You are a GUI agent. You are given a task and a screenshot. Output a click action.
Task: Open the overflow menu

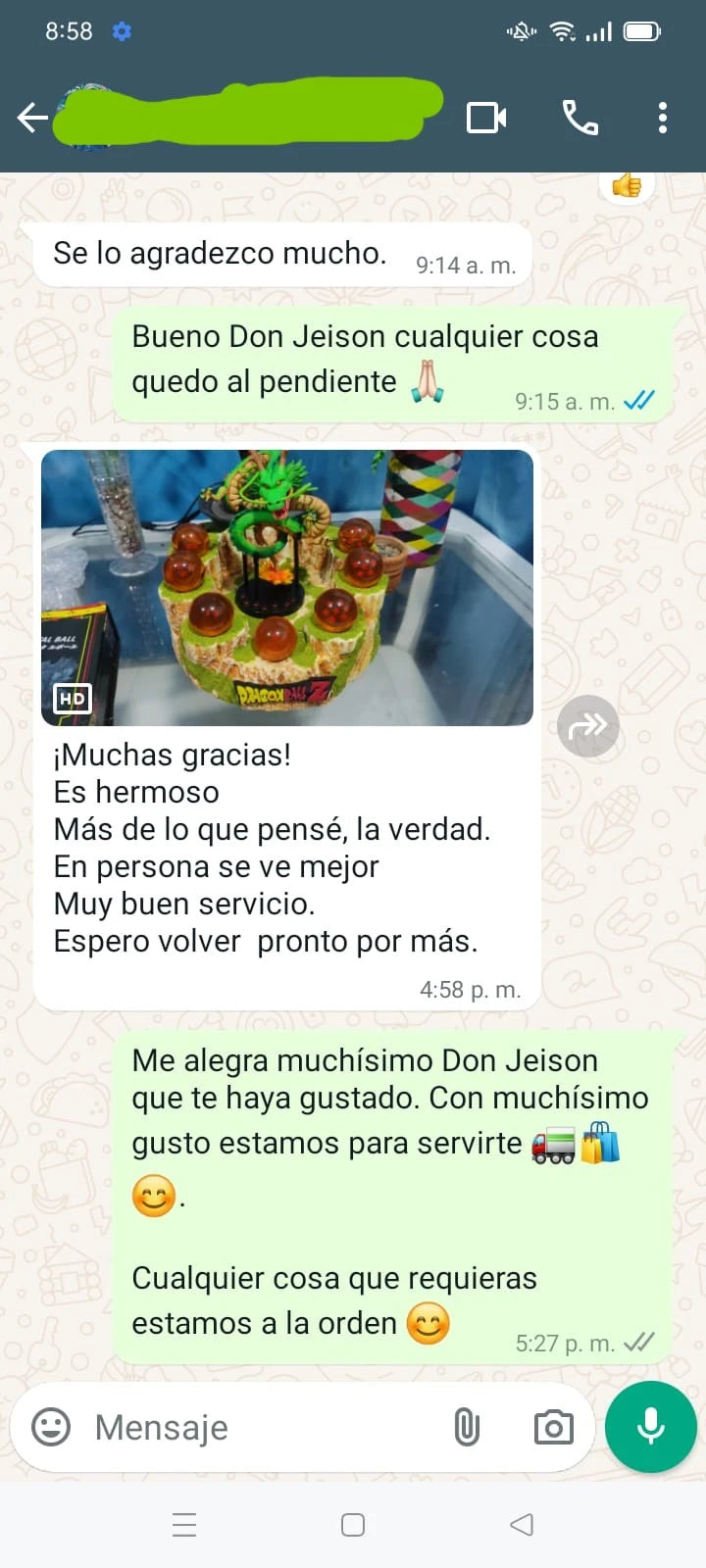pos(663,118)
